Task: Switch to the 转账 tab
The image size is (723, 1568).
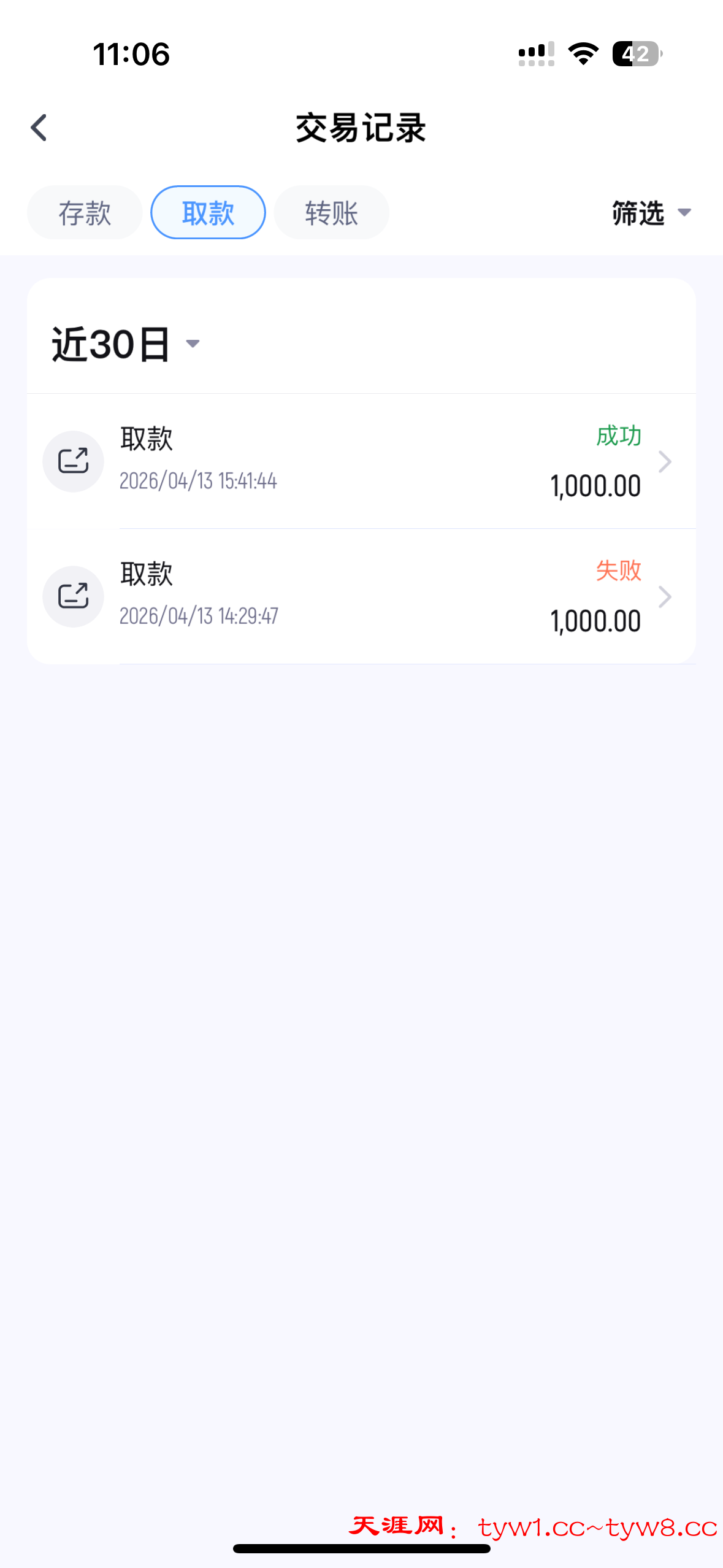Action: point(331,213)
